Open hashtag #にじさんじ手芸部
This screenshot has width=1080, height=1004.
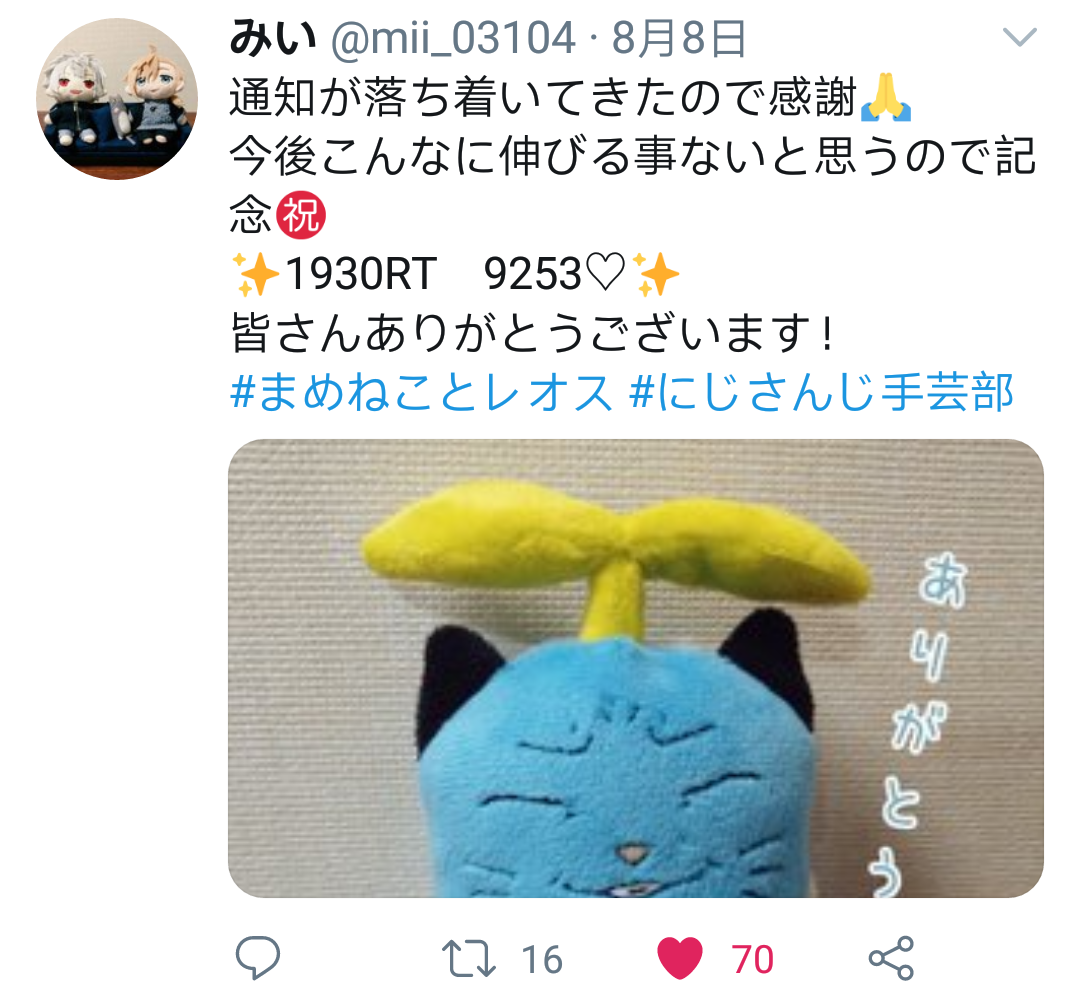(821, 393)
